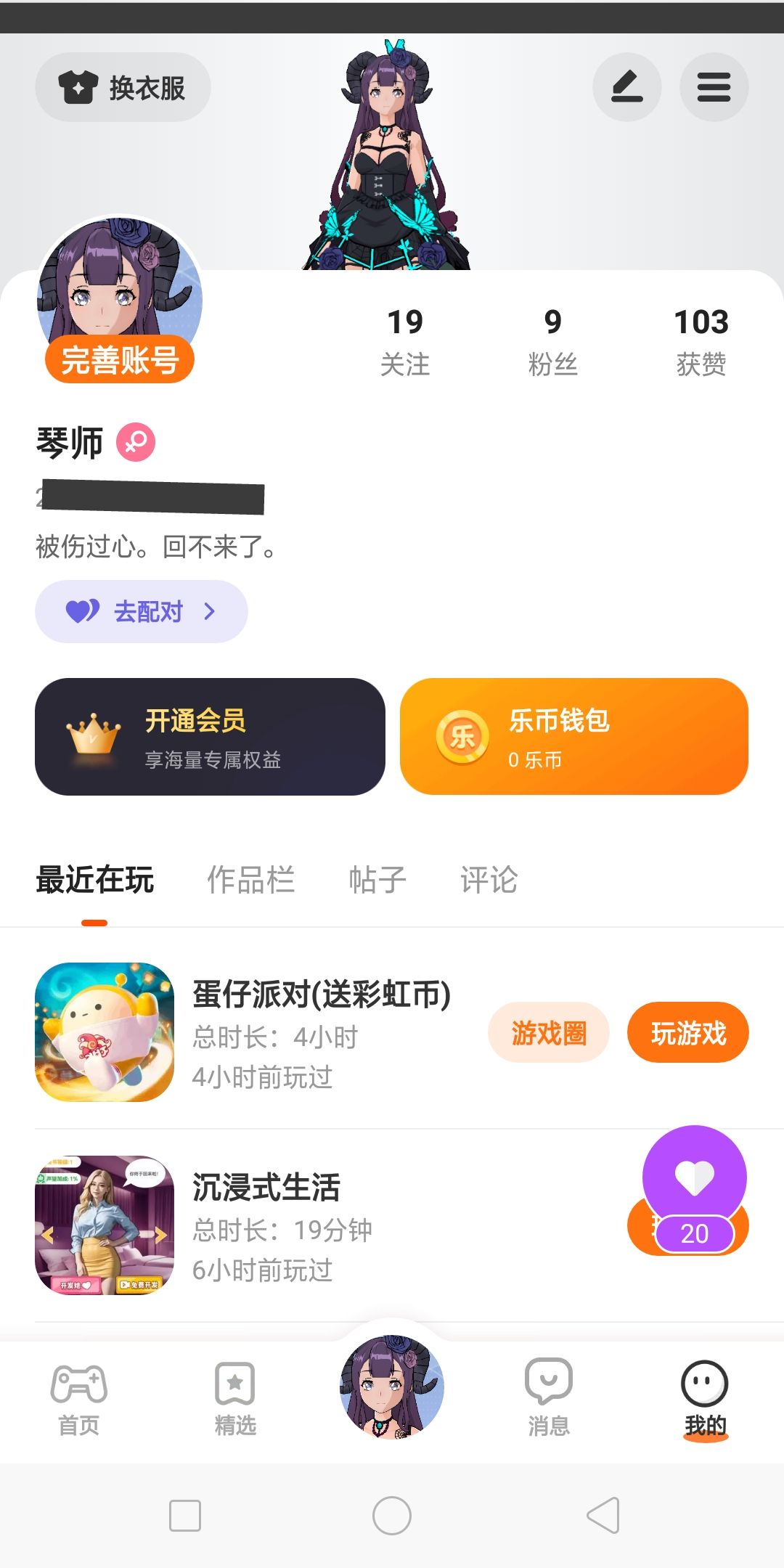The height and width of the screenshot is (1568, 784).
Task: Tap the 换衣服 change outfit button
Action: [x=123, y=88]
